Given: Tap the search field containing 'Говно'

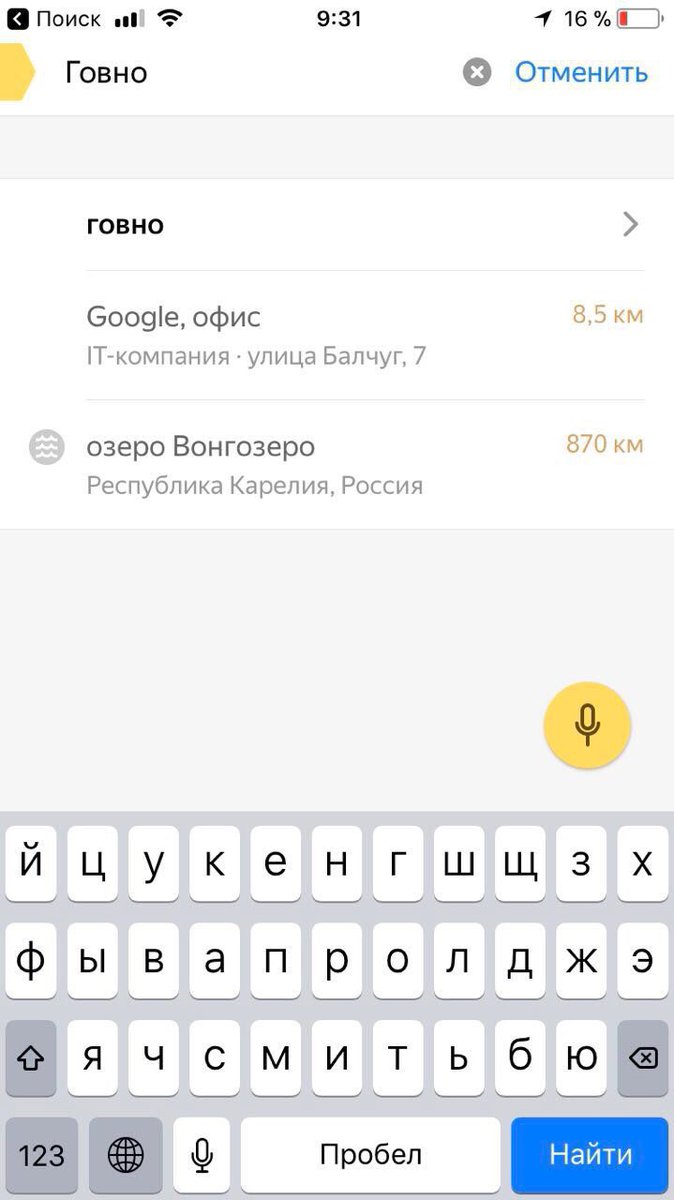Looking at the screenshot, I should pyautogui.click(x=250, y=72).
